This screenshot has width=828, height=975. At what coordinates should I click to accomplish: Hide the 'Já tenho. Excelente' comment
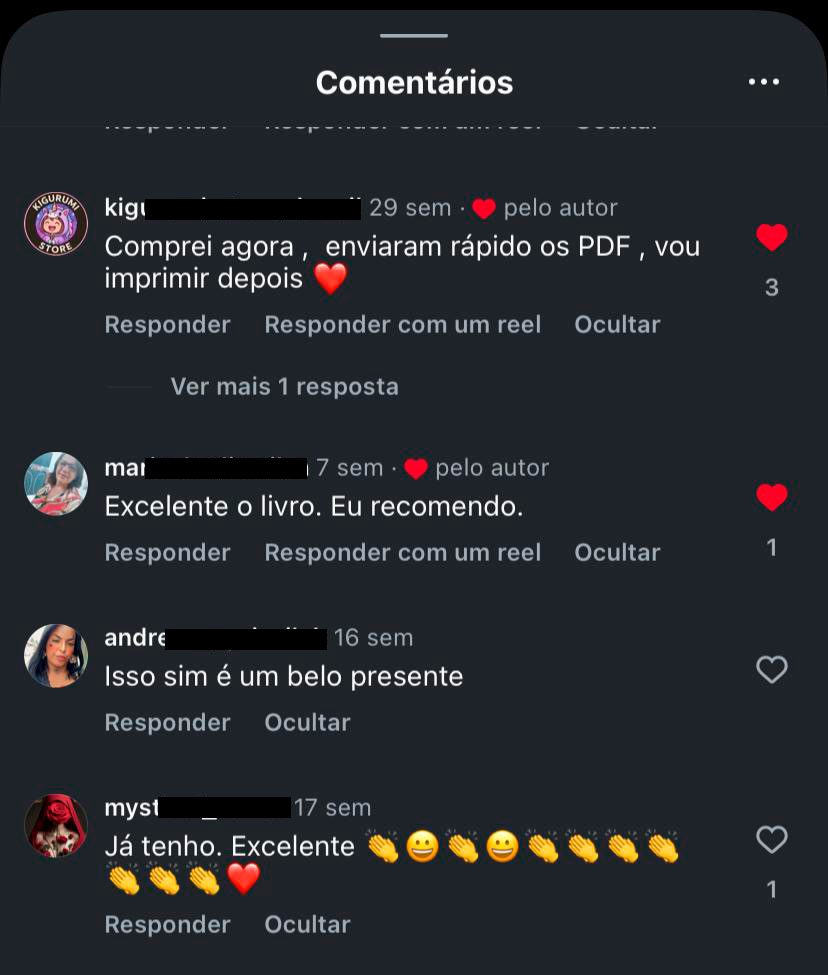tap(307, 925)
